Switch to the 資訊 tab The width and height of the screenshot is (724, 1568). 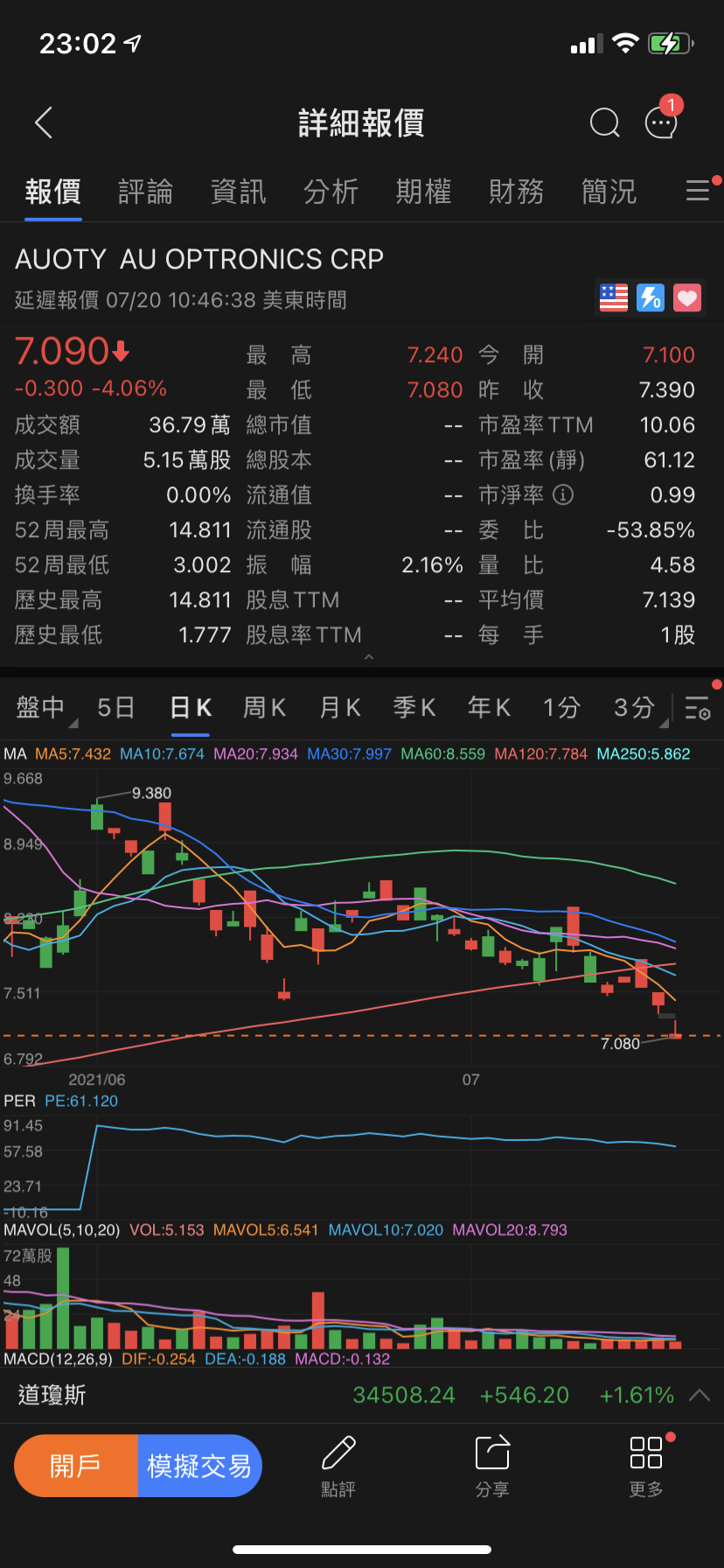(238, 192)
